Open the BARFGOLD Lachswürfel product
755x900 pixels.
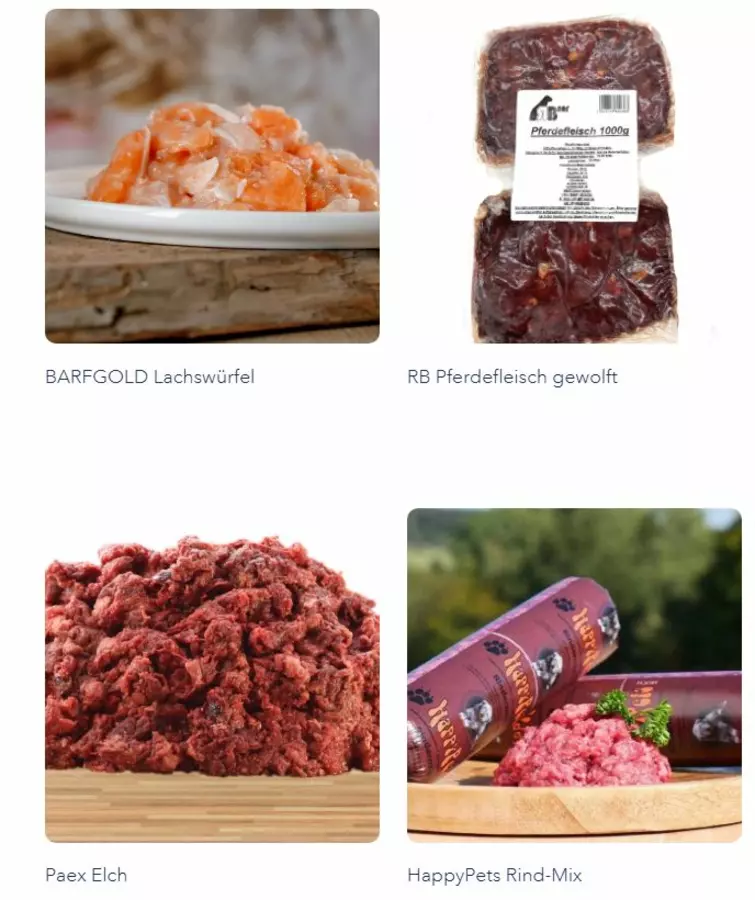tap(212, 176)
